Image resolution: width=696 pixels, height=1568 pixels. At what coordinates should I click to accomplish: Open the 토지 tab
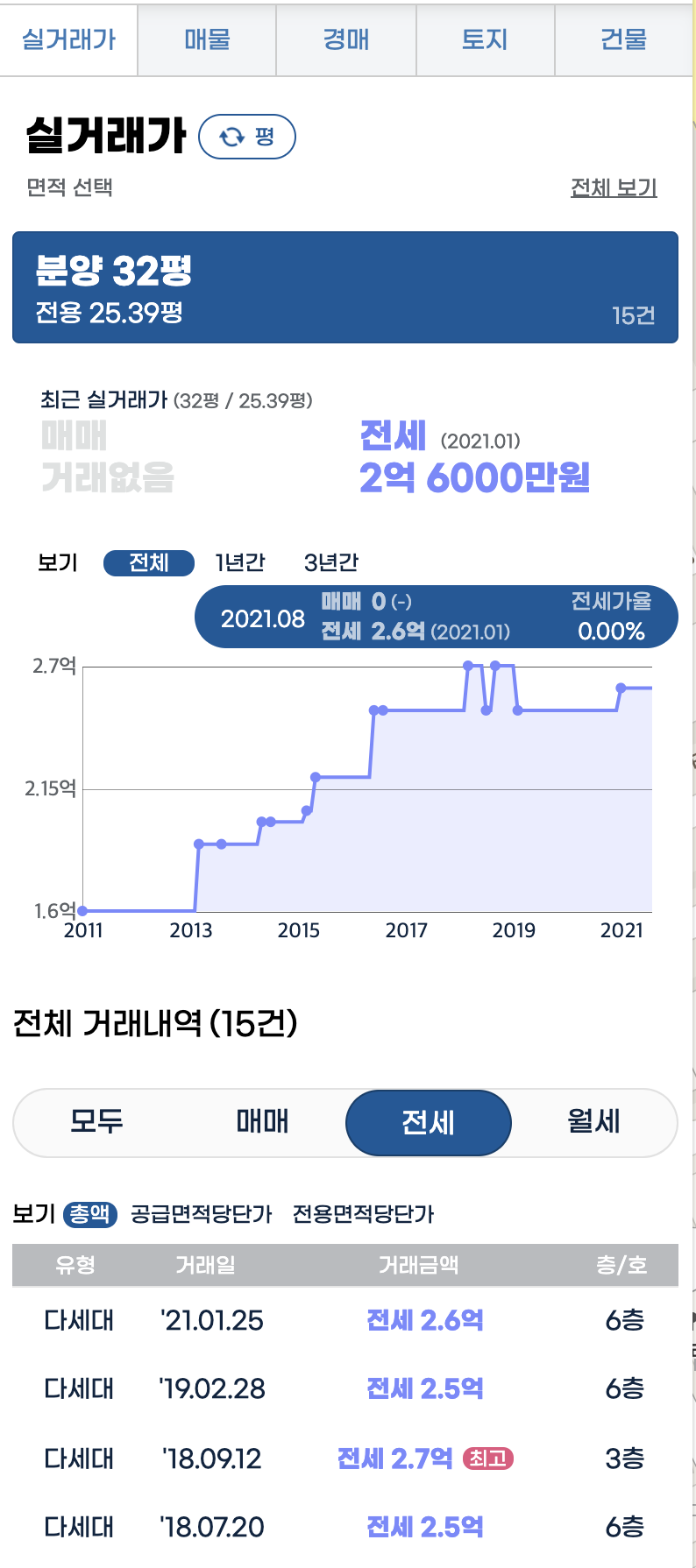pyautogui.click(x=484, y=39)
